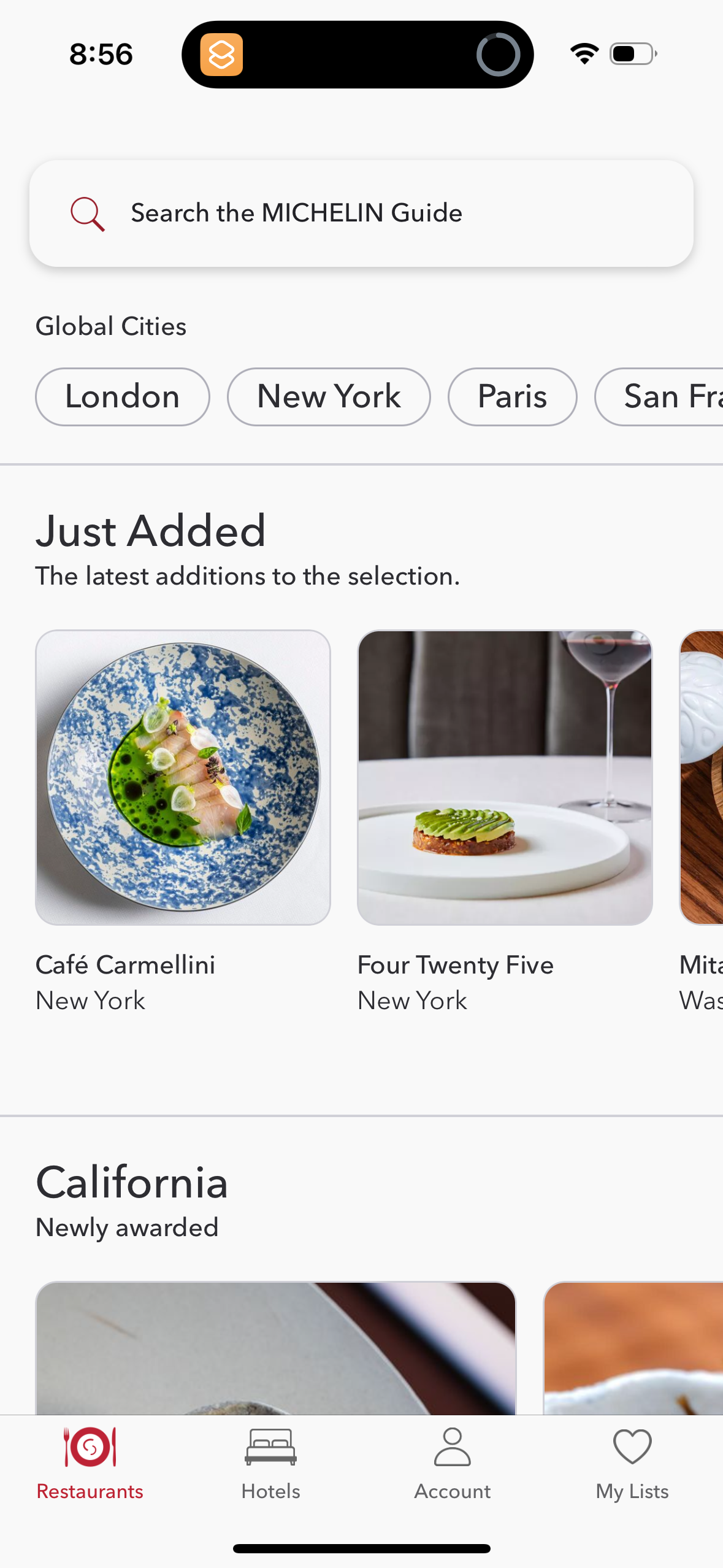Tap the My Lists heart icon

pyautogui.click(x=632, y=1446)
